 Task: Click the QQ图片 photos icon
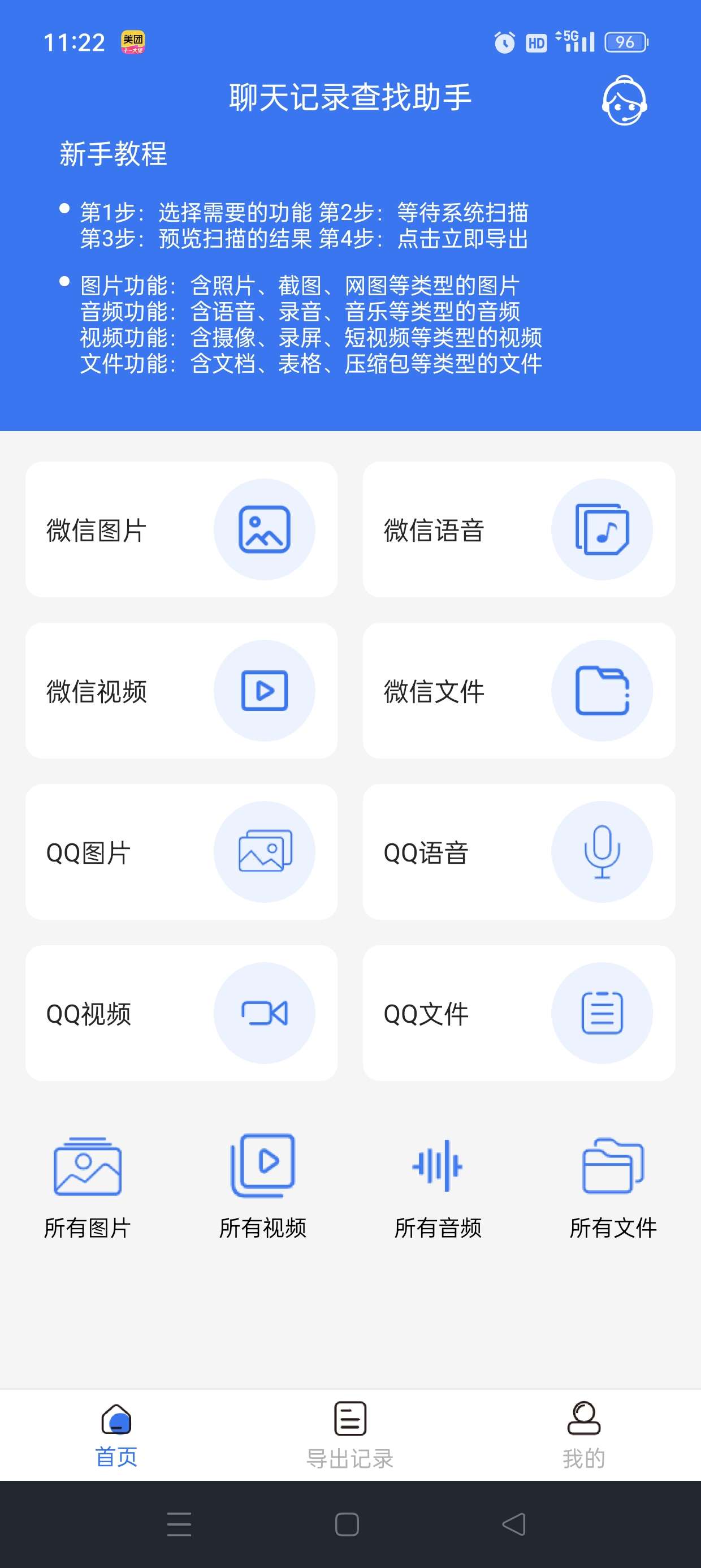click(264, 851)
